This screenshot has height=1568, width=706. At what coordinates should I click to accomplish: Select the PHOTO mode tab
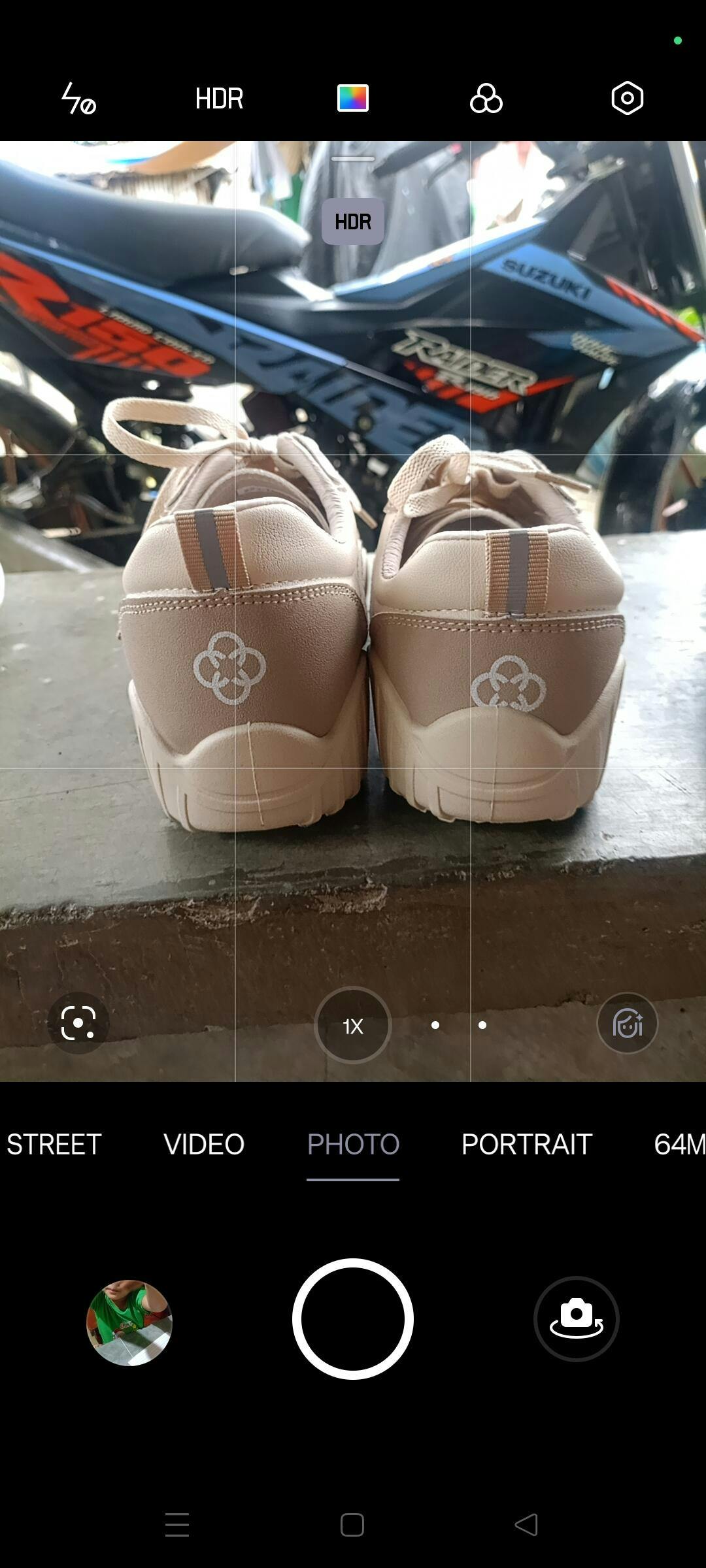(353, 1144)
